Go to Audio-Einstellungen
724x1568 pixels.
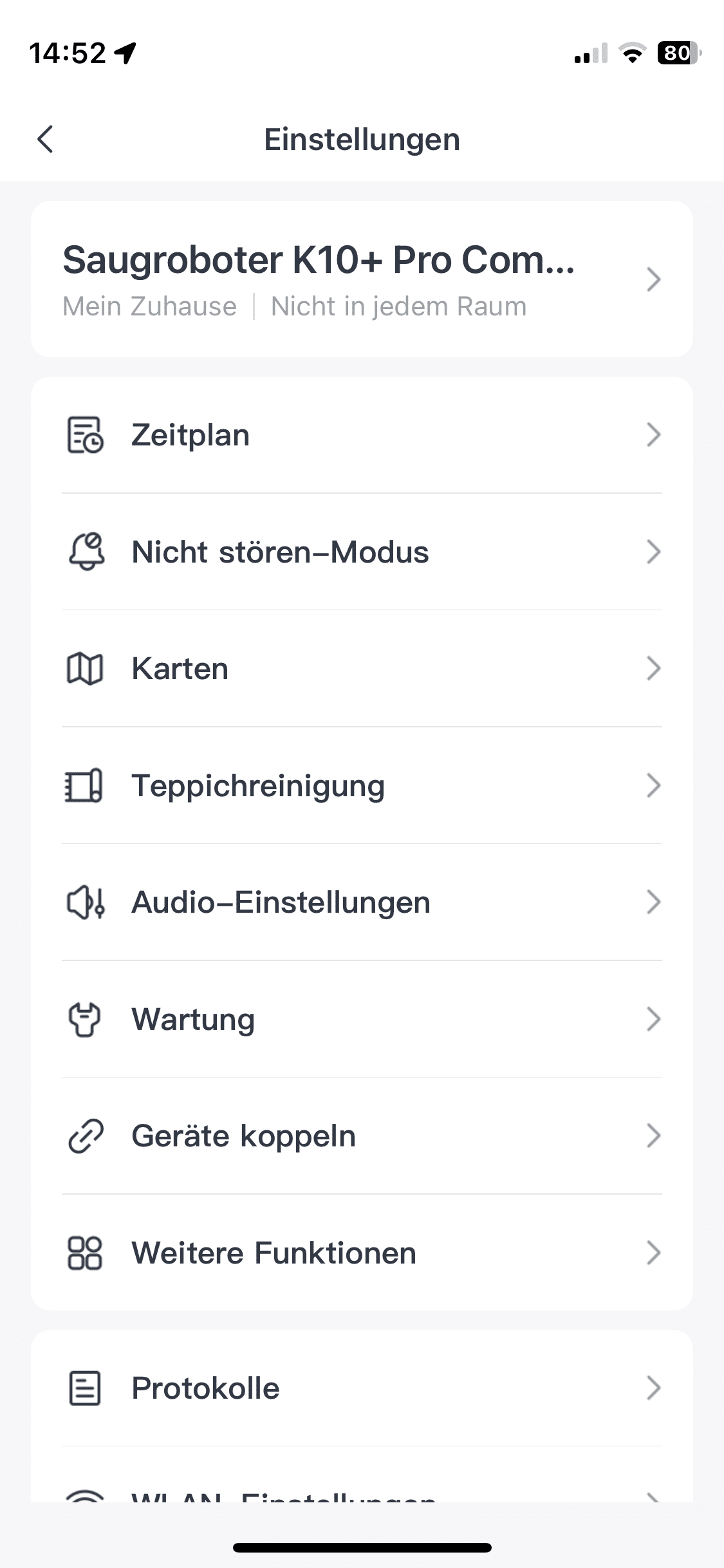(362, 902)
